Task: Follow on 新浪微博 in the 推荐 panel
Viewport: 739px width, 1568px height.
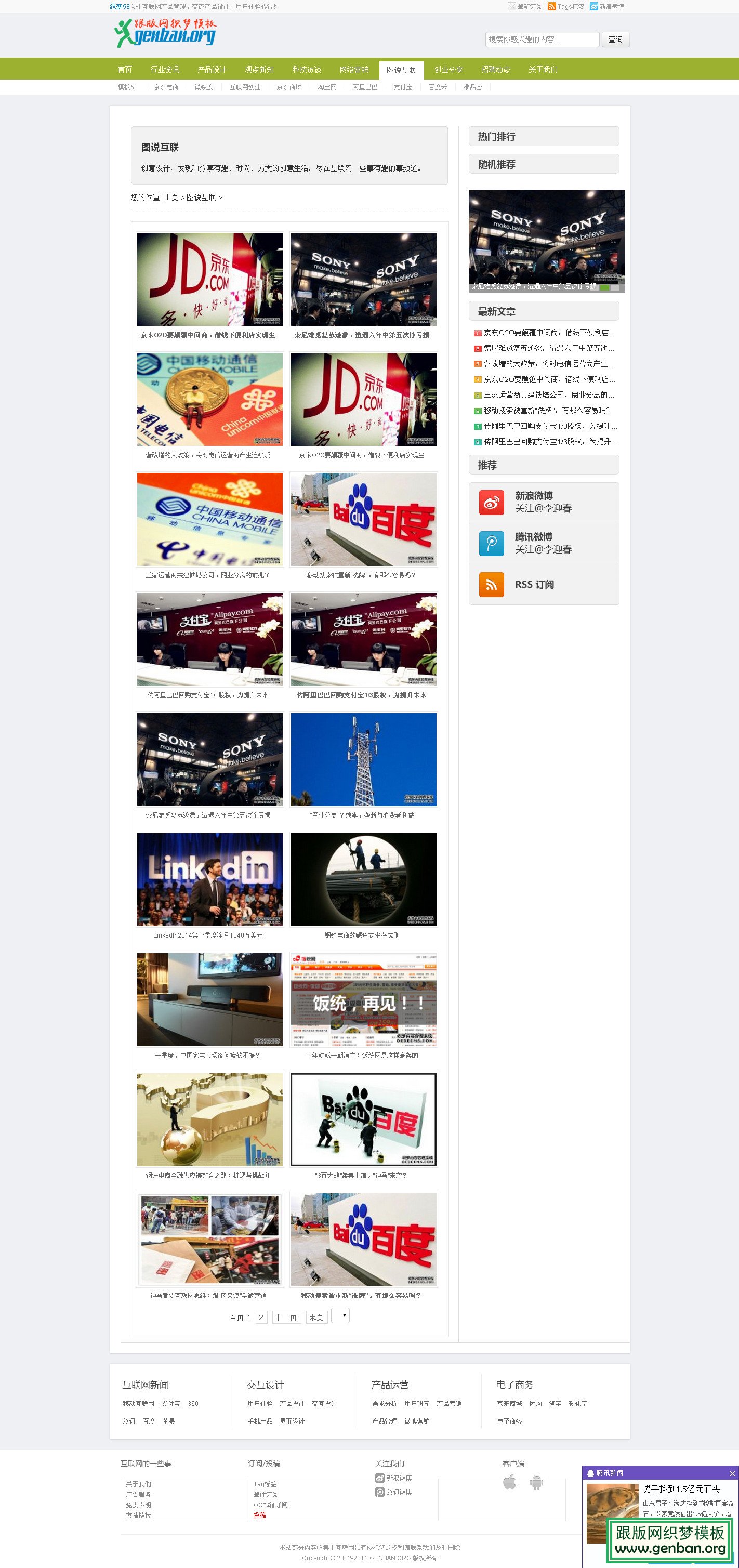Action: (x=544, y=502)
